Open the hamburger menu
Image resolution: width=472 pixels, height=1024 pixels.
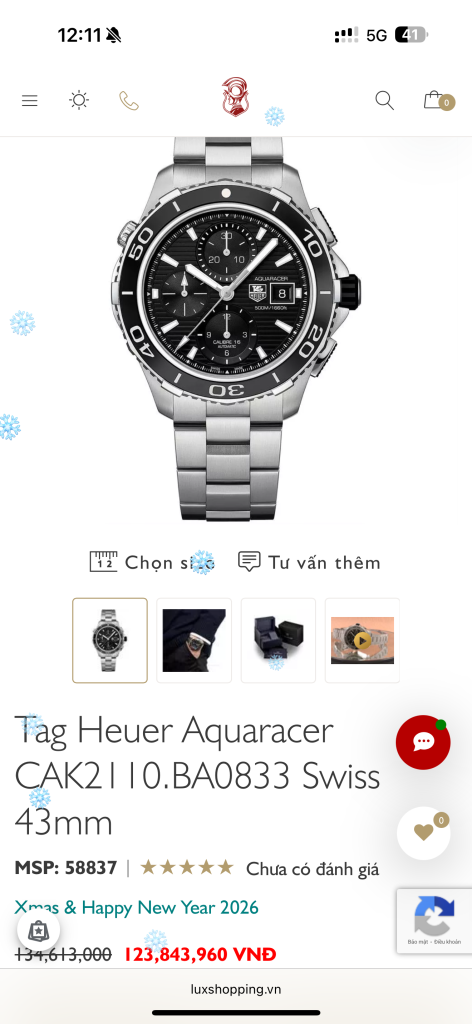tap(29, 101)
